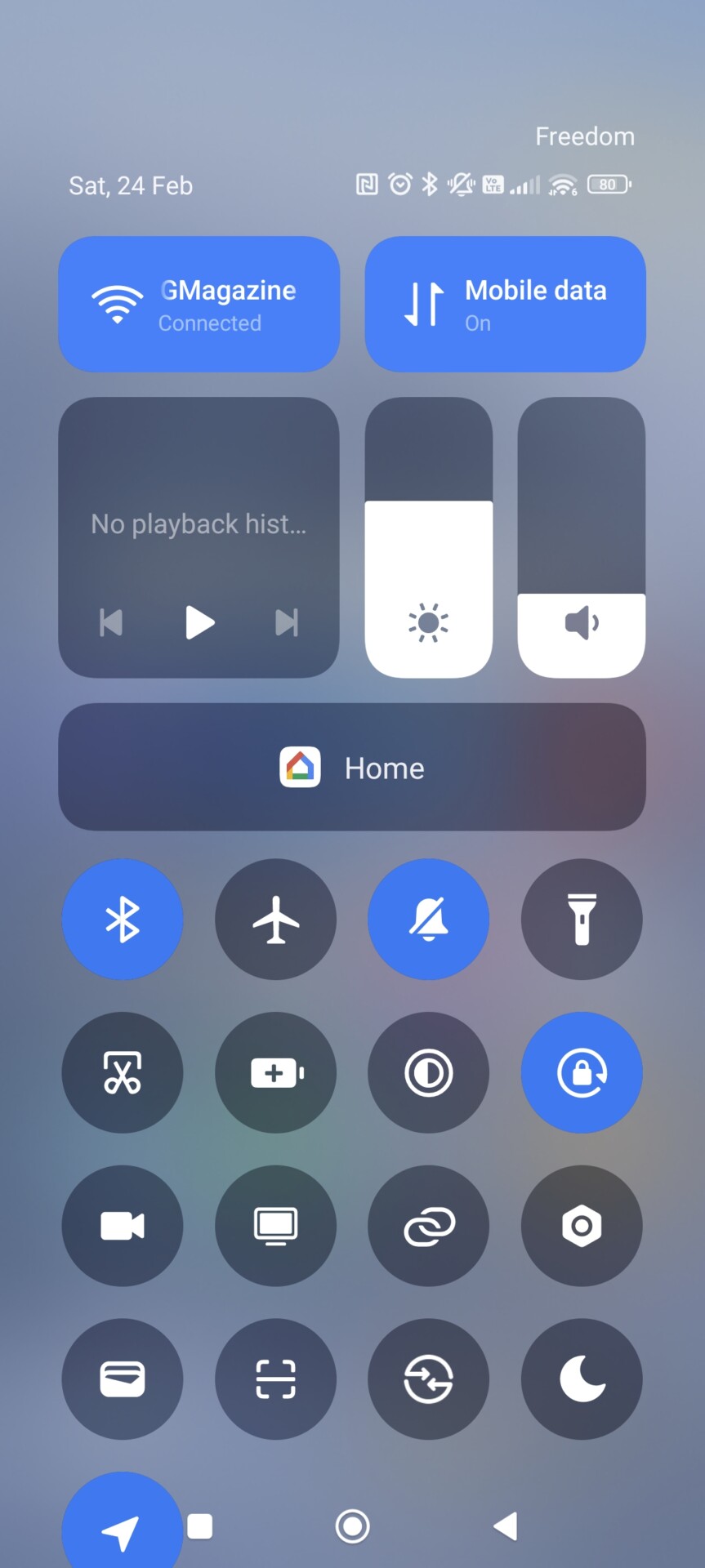Enable battery saver

275,1072
